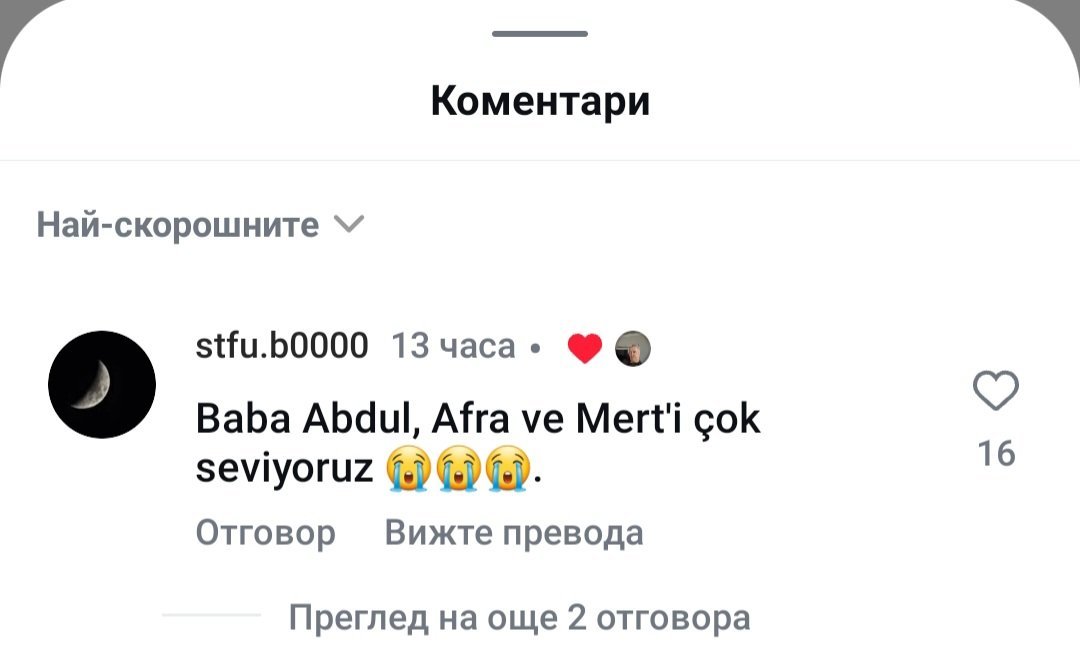This screenshot has height=652, width=1080.
Task: Reply to the comment via Отговор
Action: (265, 533)
